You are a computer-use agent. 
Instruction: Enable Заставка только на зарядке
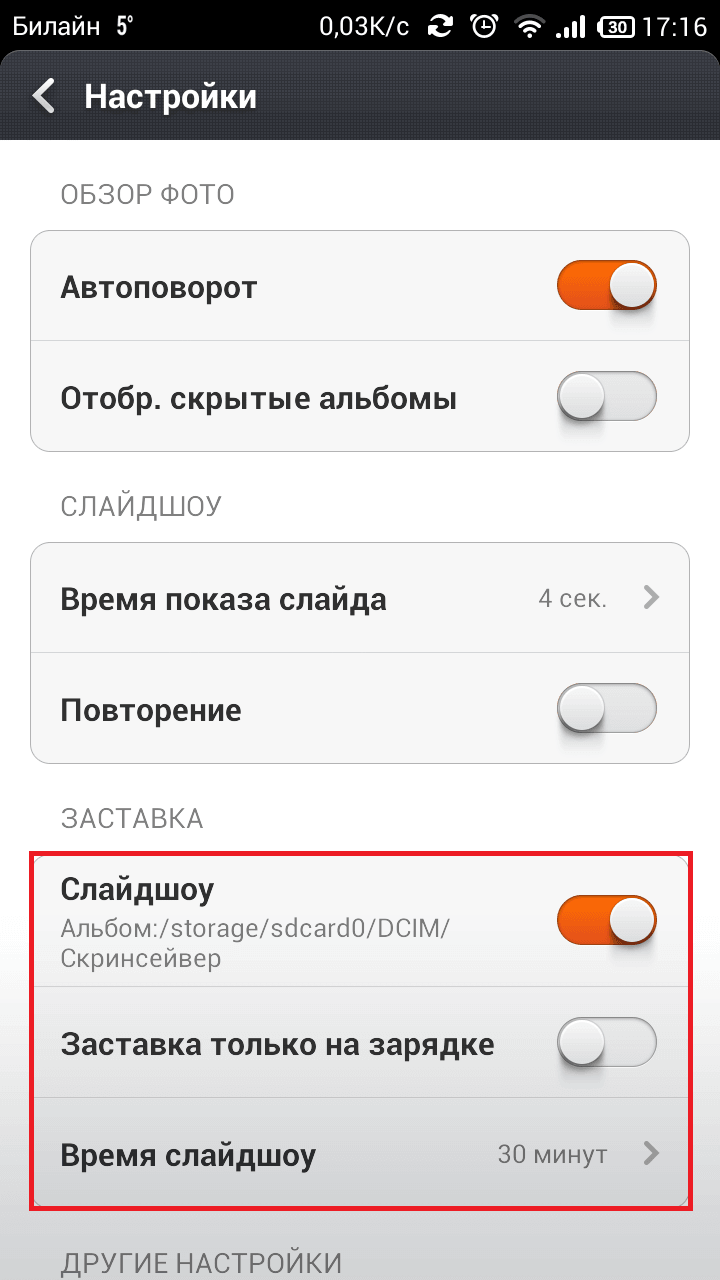coord(607,1043)
